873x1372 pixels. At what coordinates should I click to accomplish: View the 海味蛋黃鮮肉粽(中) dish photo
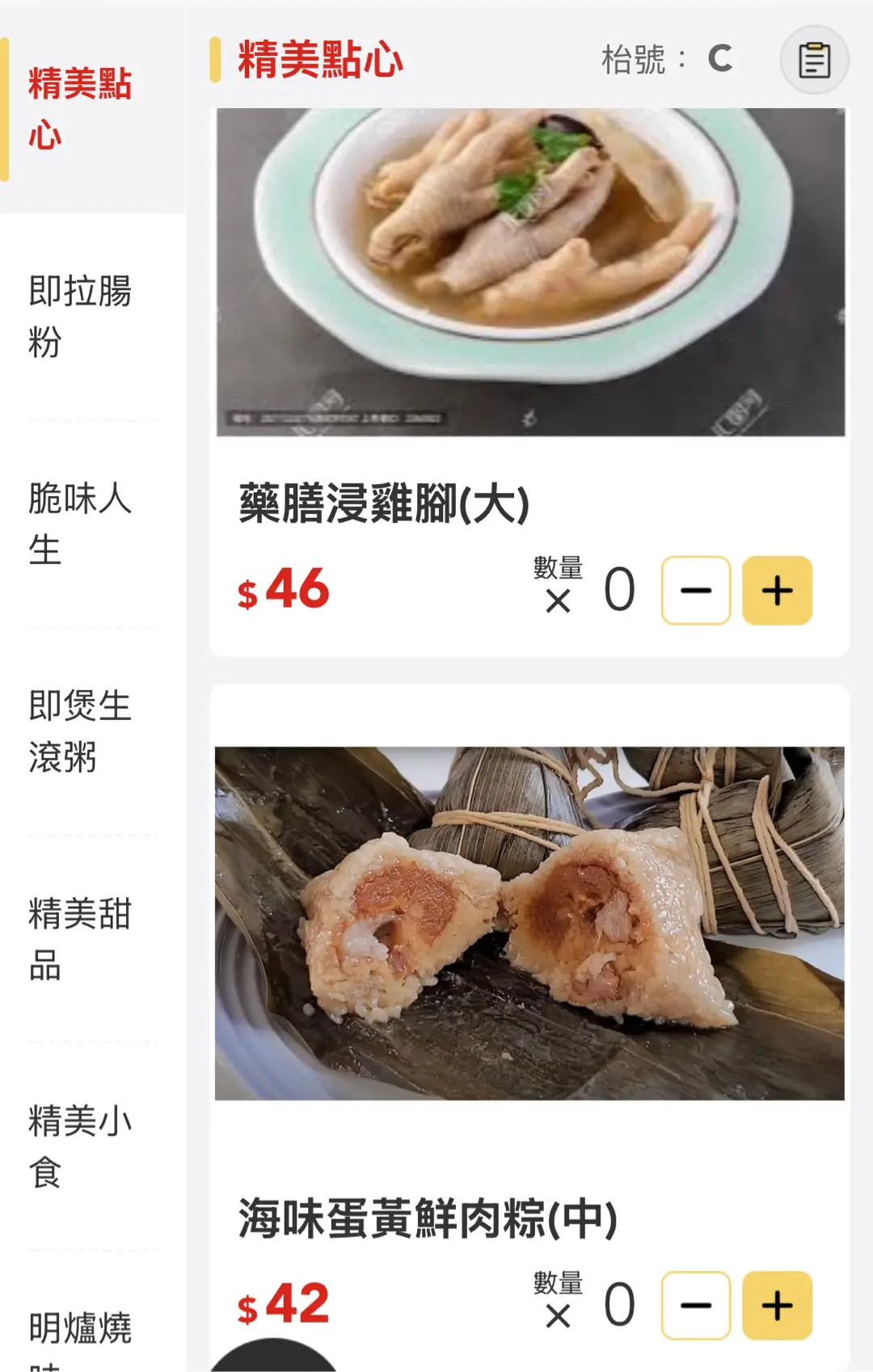[x=530, y=923]
